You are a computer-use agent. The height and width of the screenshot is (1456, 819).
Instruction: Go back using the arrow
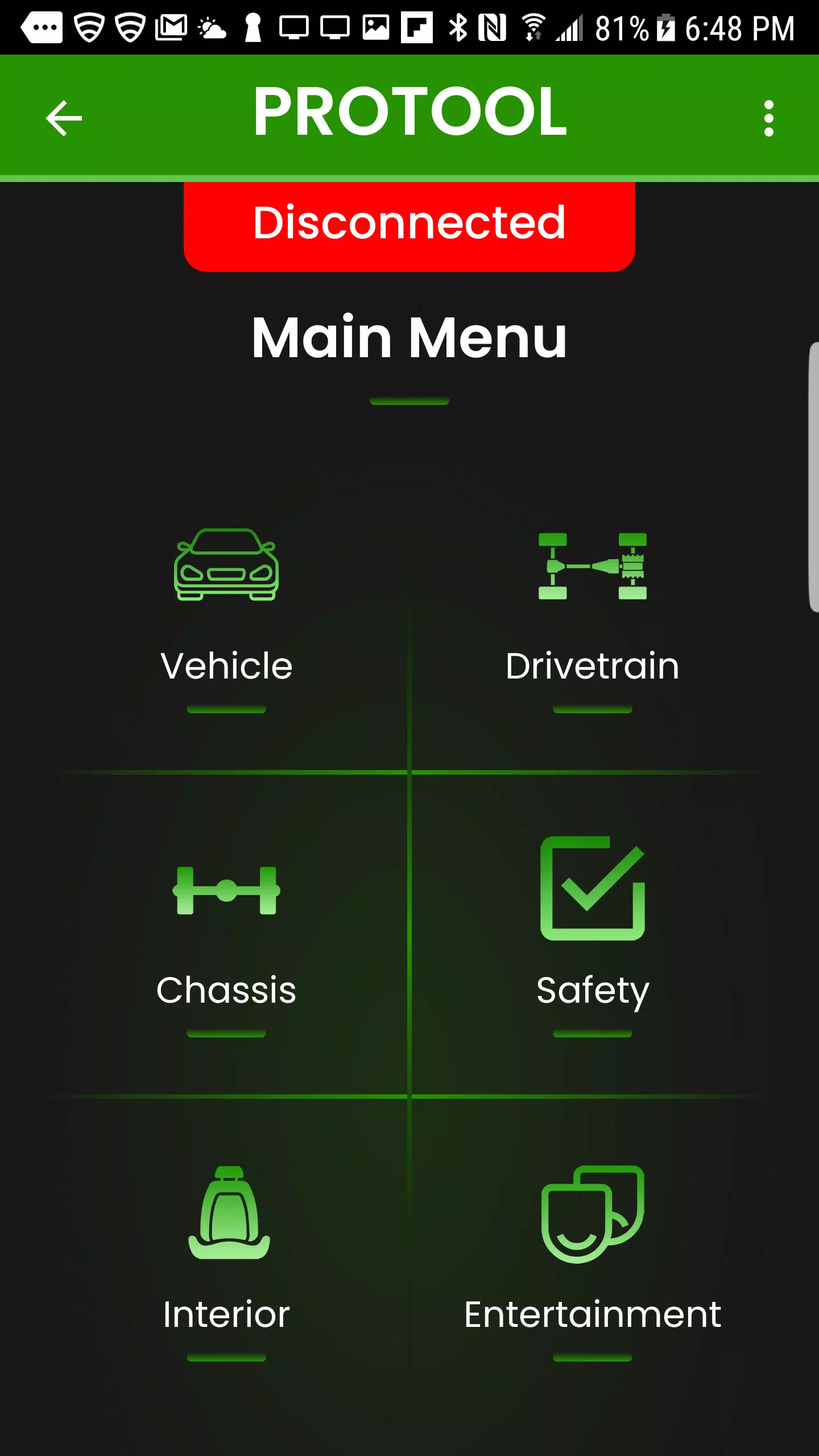64,118
